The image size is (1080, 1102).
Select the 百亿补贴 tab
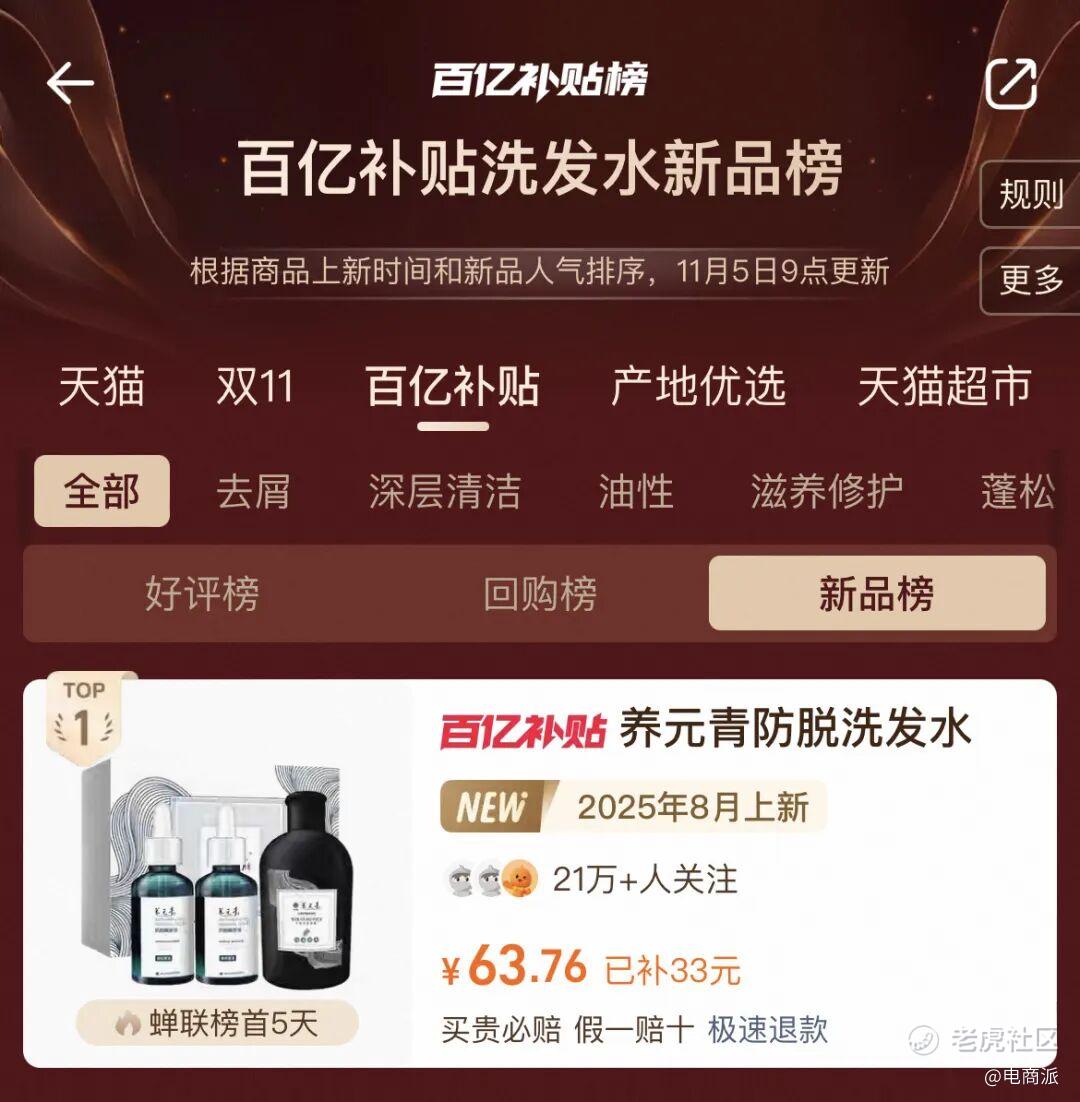[x=452, y=387]
